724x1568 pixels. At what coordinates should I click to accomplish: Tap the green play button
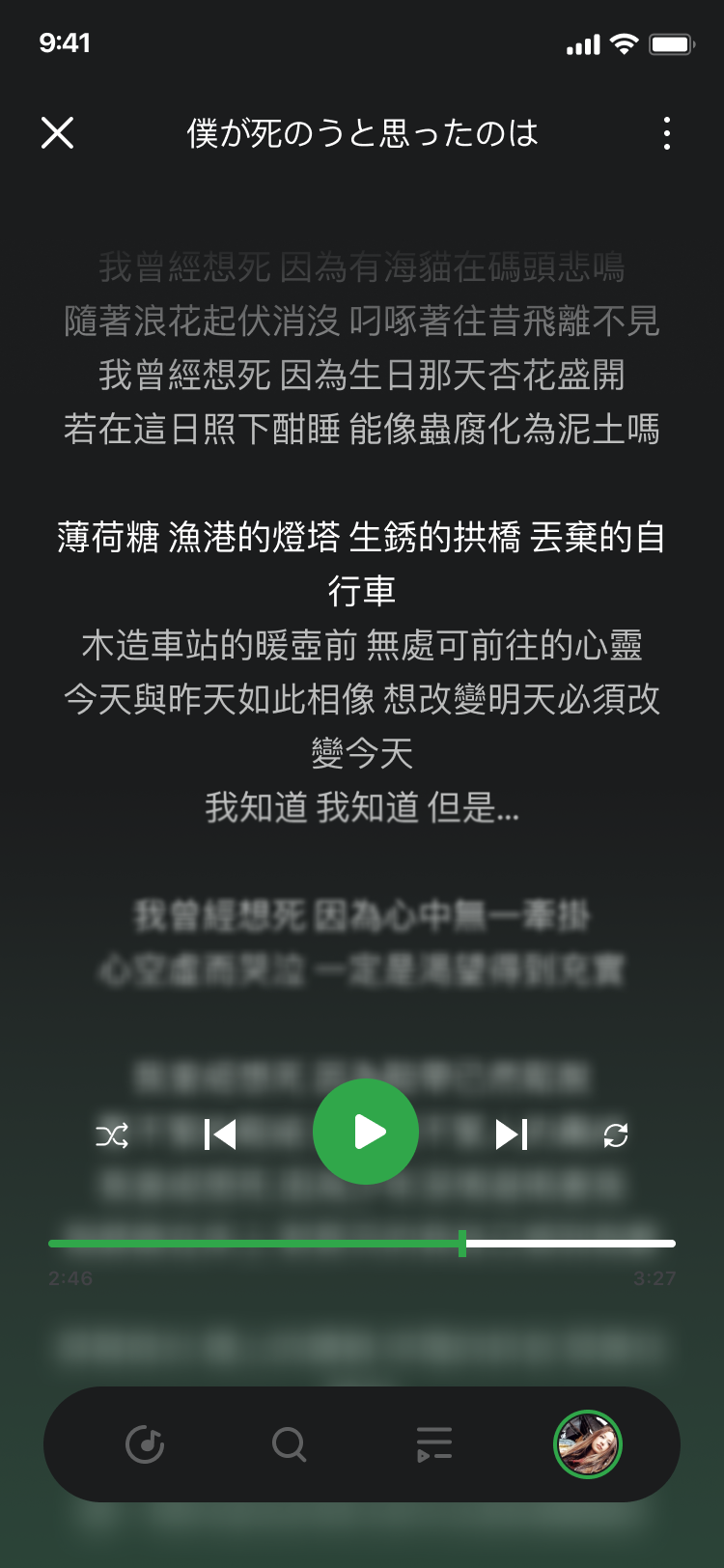pyautogui.click(x=366, y=1132)
